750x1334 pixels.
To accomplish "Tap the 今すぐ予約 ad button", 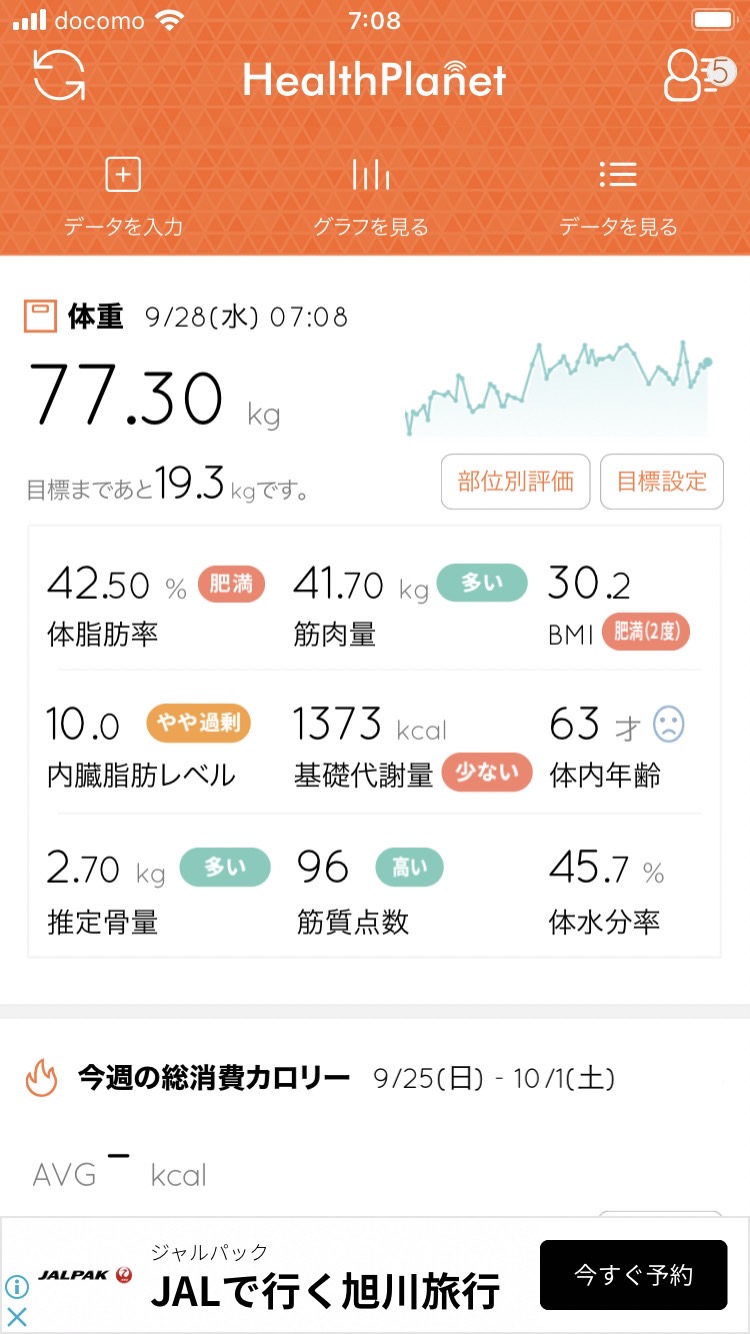I will [633, 1275].
